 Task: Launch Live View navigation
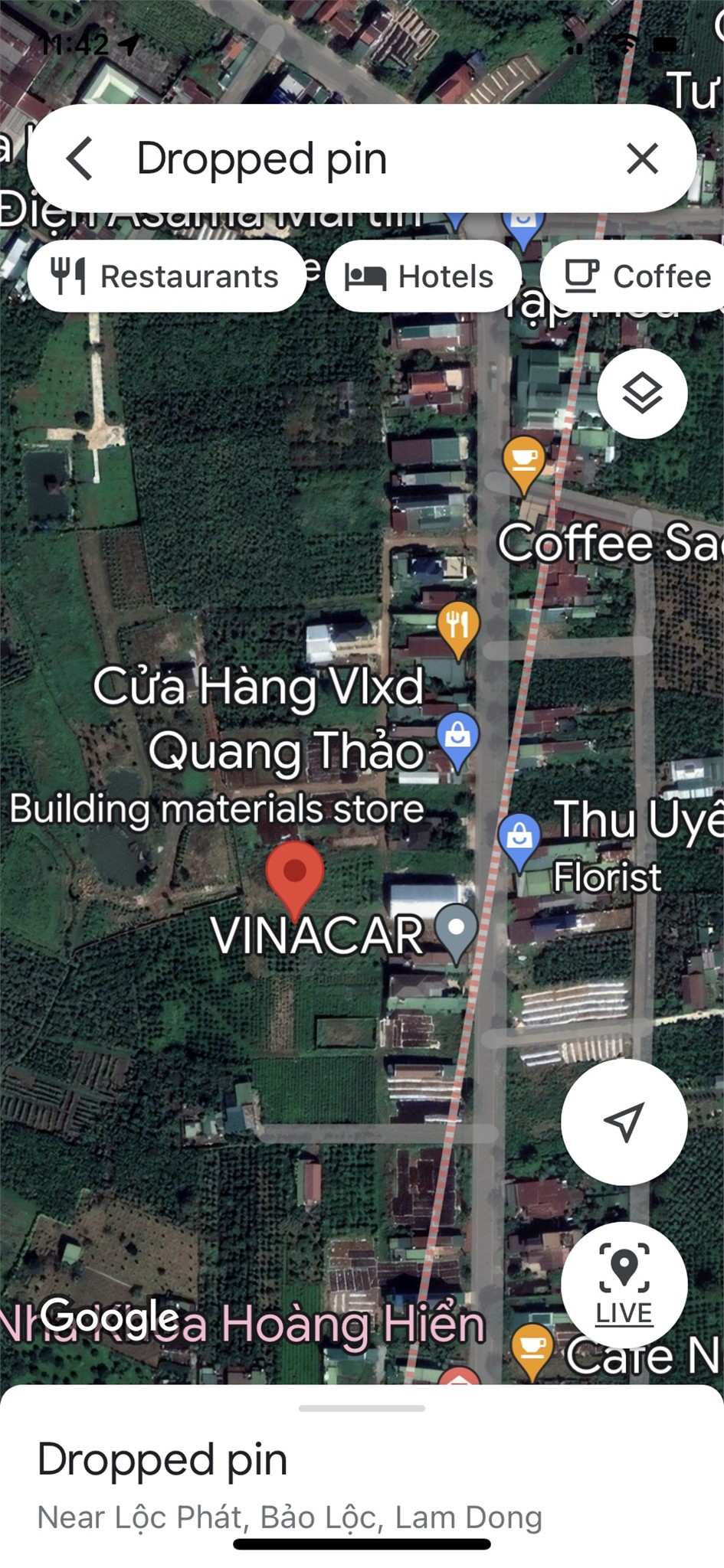point(624,1284)
